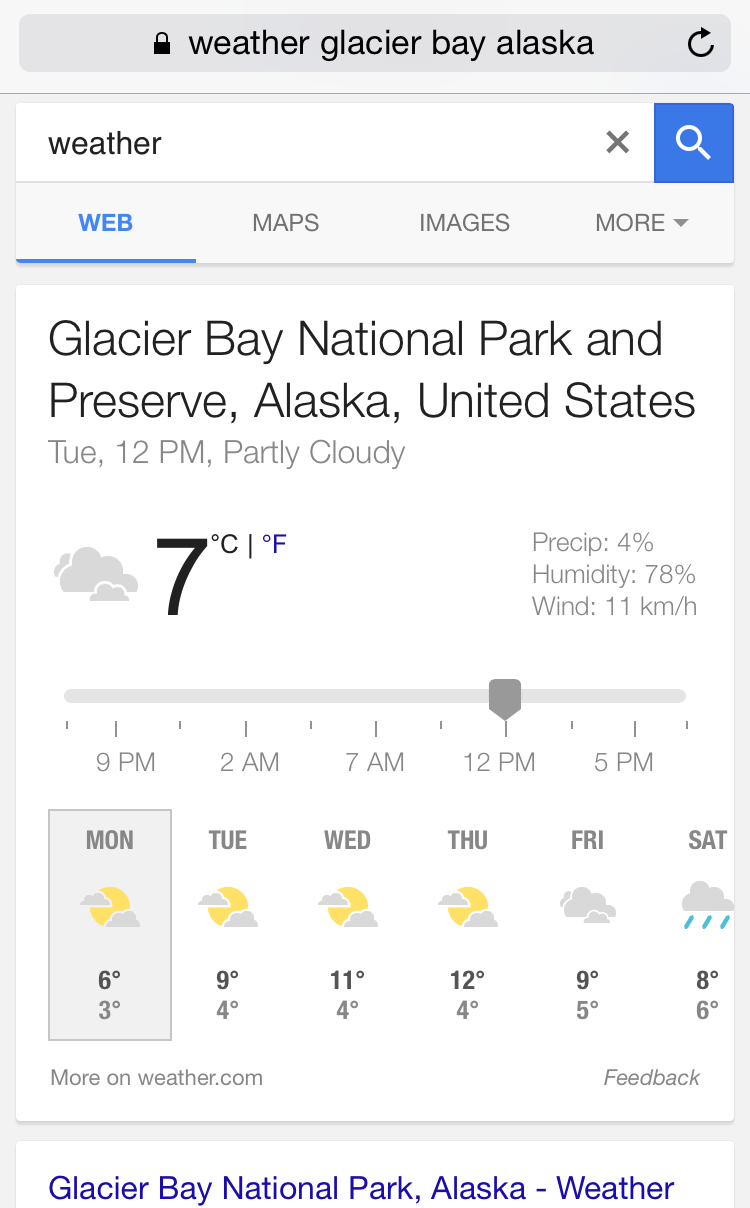
Task: View Wednesday's forecast
Action: (347, 925)
